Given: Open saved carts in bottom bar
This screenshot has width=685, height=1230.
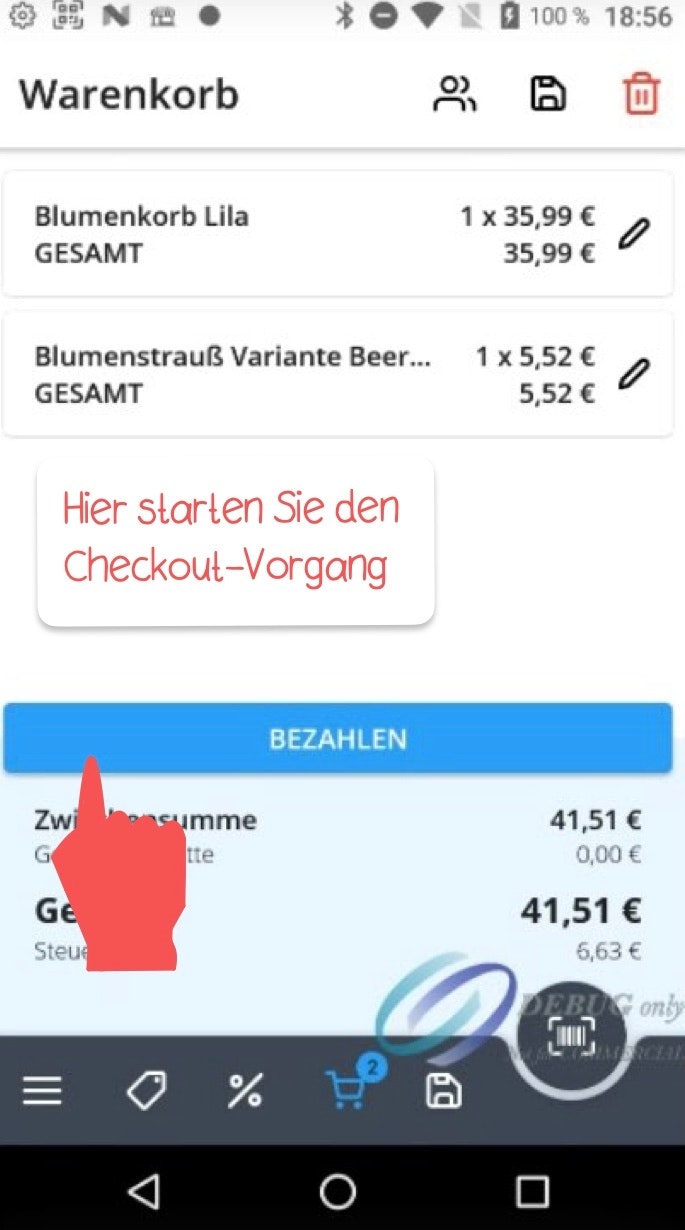Looking at the screenshot, I should pos(442,1091).
